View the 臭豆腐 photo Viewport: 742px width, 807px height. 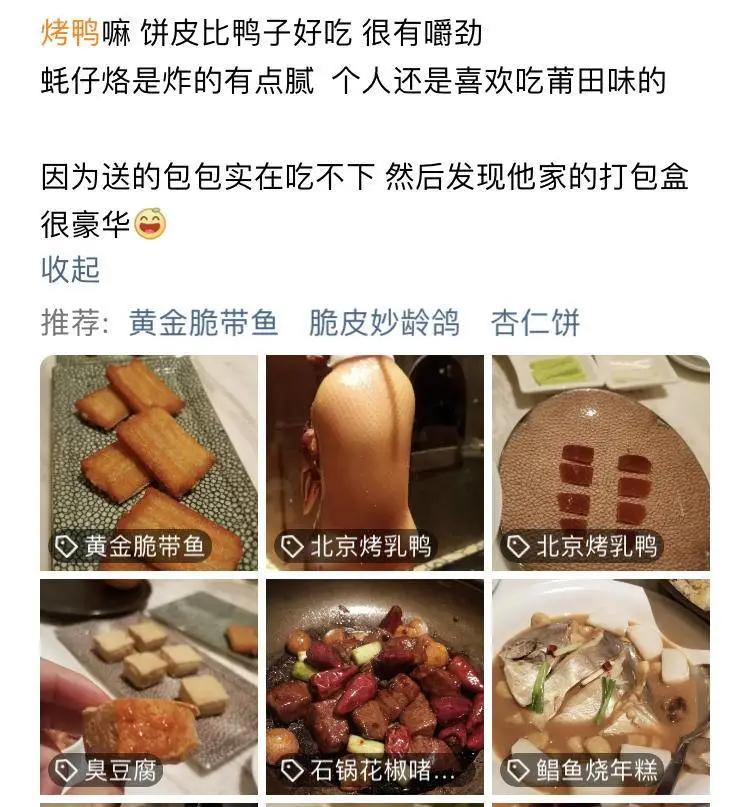(x=148, y=685)
